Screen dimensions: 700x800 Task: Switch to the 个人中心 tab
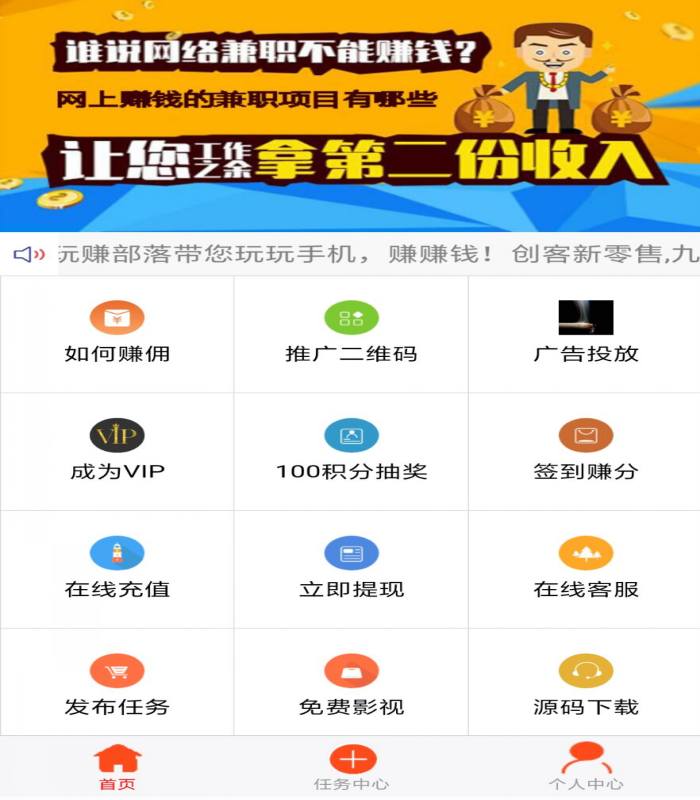pyautogui.click(x=585, y=768)
